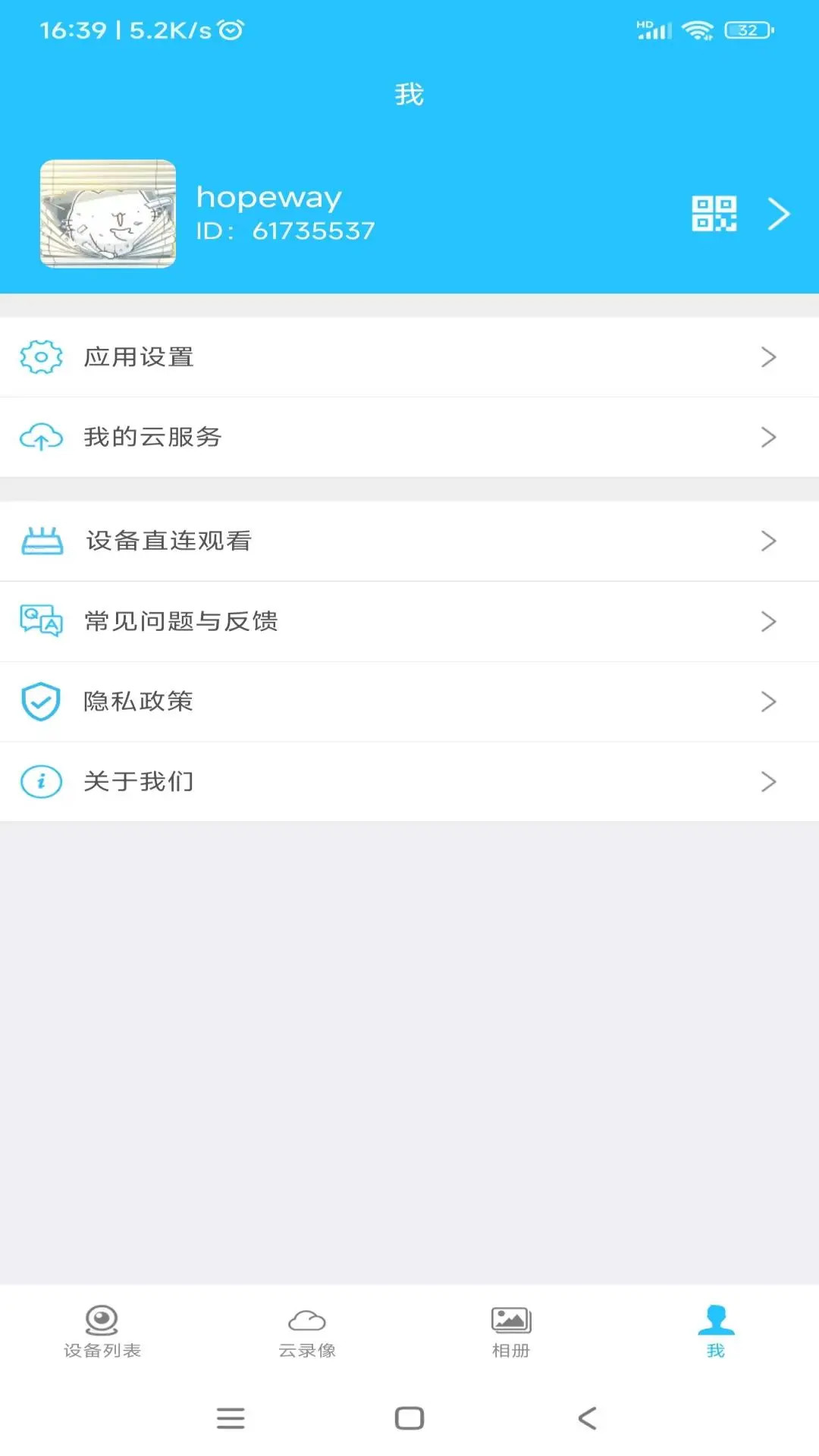Open profile details via the header chevron
This screenshot has height=1456, width=819.
click(779, 214)
